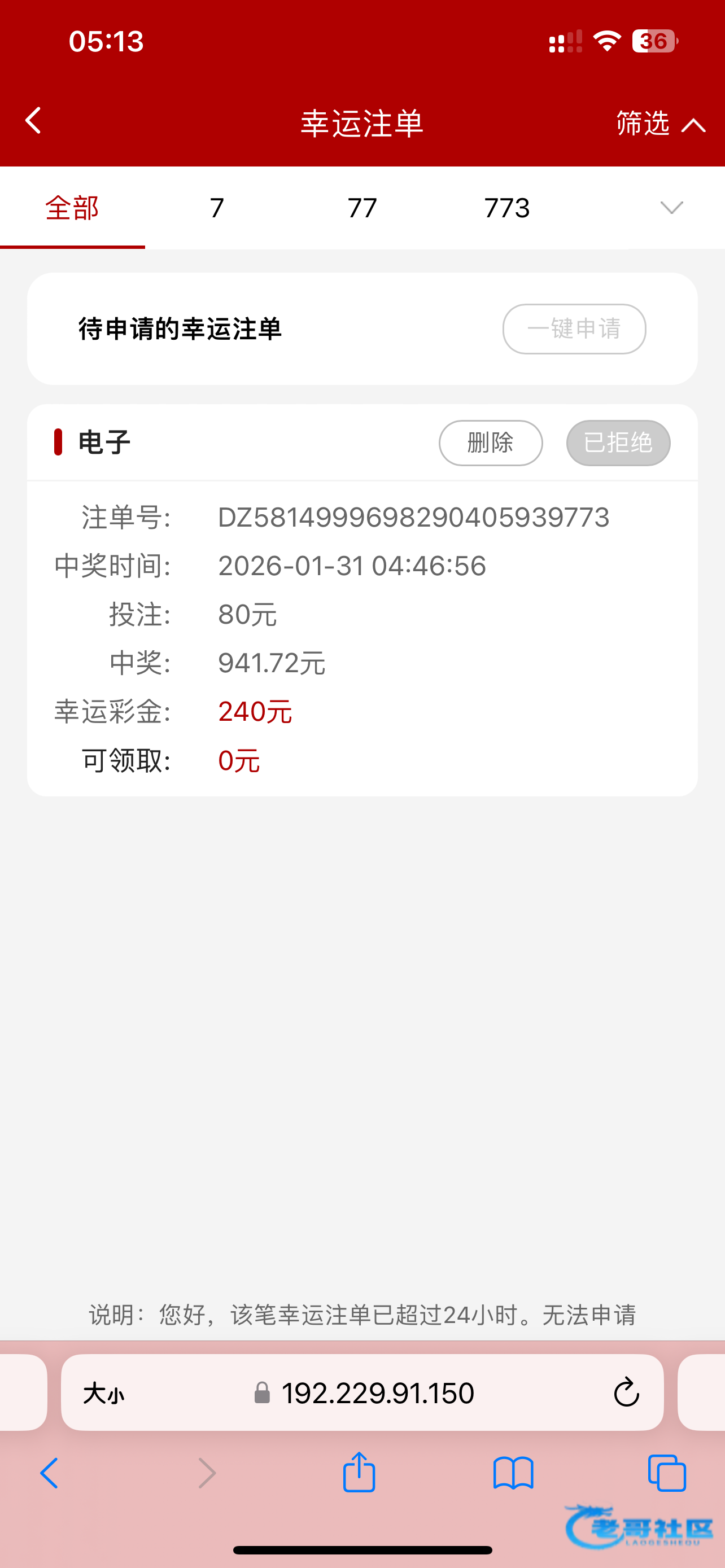Delete the 电子 bet record via 删除

click(490, 443)
